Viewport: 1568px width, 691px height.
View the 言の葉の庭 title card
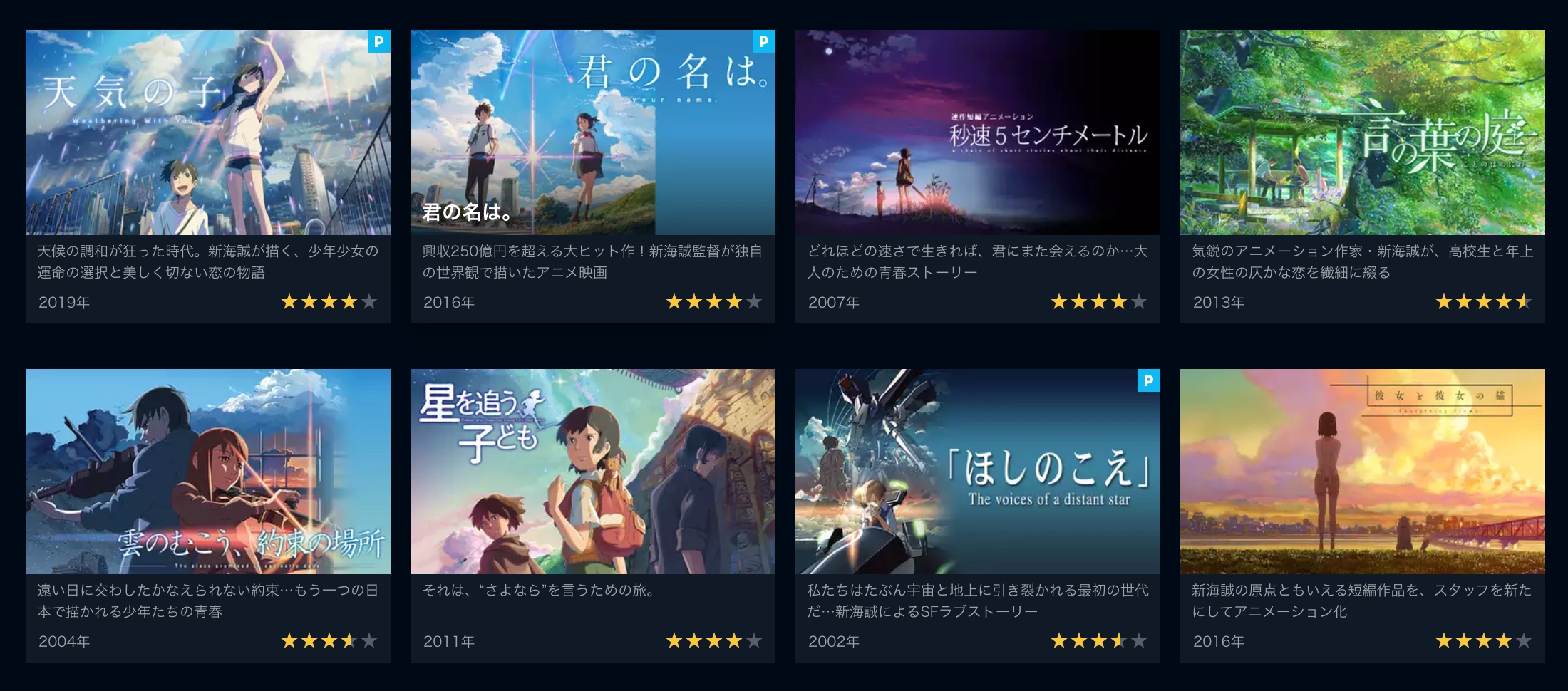pyautogui.click(x=1362, y=133)
